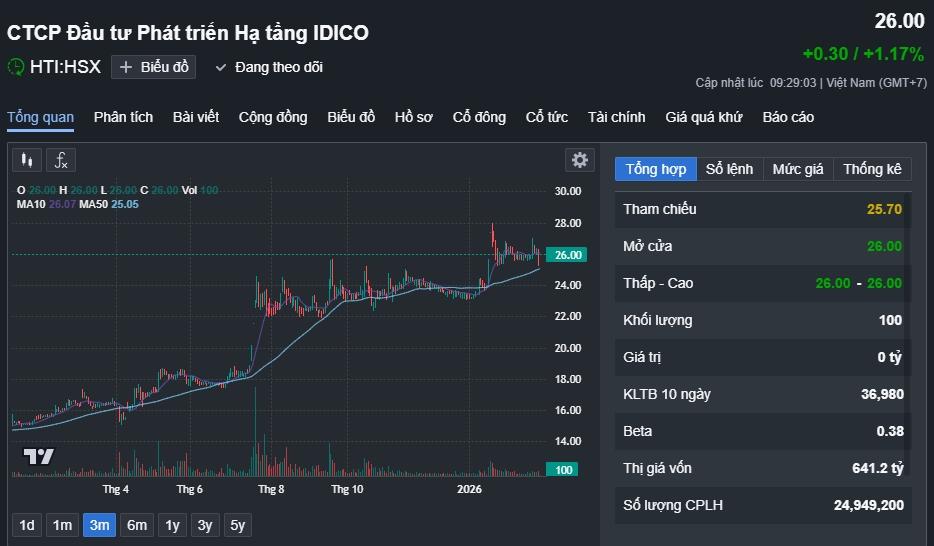Viewport: 934px width, 546px height.
Task: Open the Bài viết tab
Action: point(195,117)
